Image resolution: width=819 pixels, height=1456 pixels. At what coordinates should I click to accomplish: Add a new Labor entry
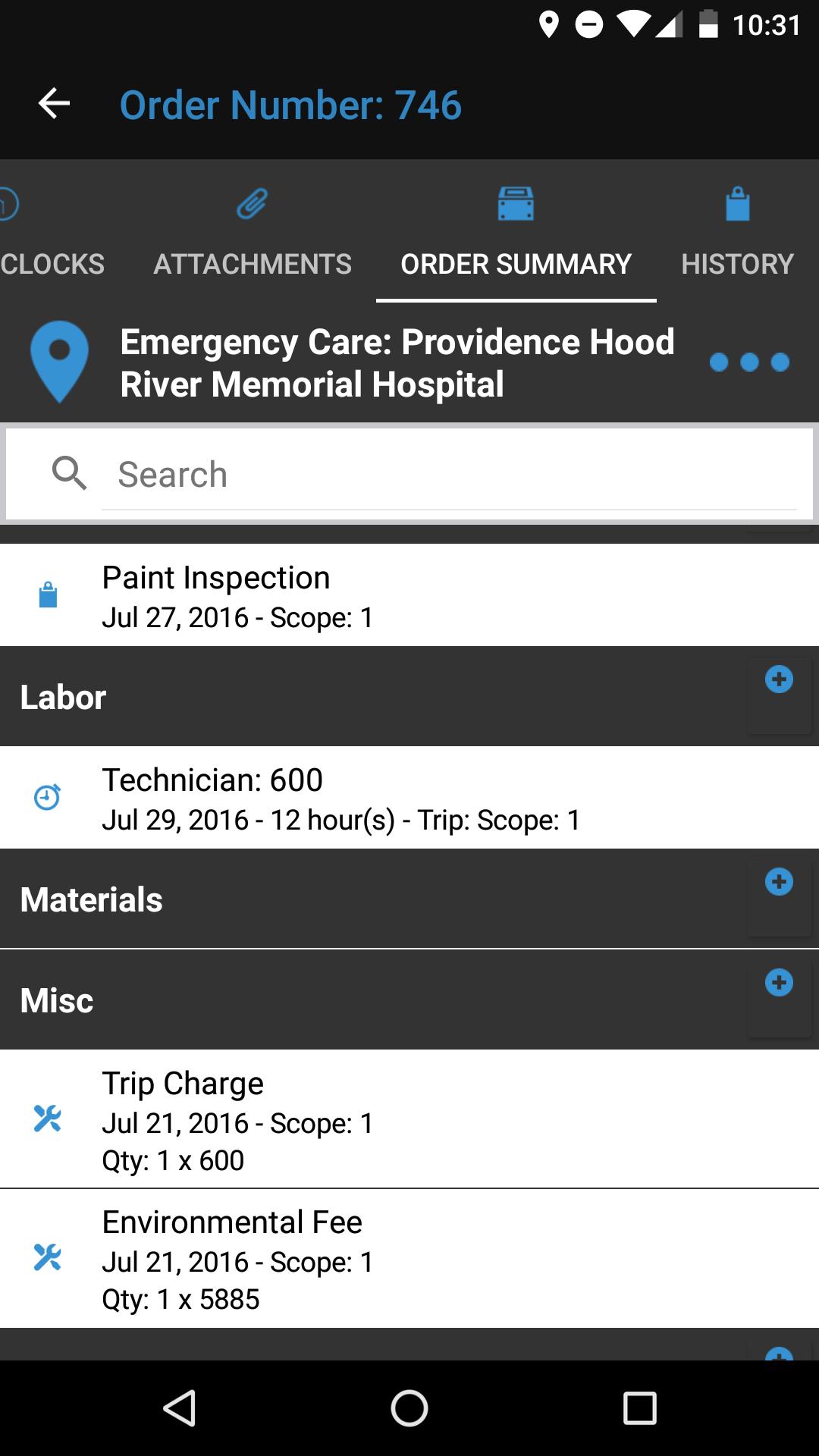tap(780, 679)
